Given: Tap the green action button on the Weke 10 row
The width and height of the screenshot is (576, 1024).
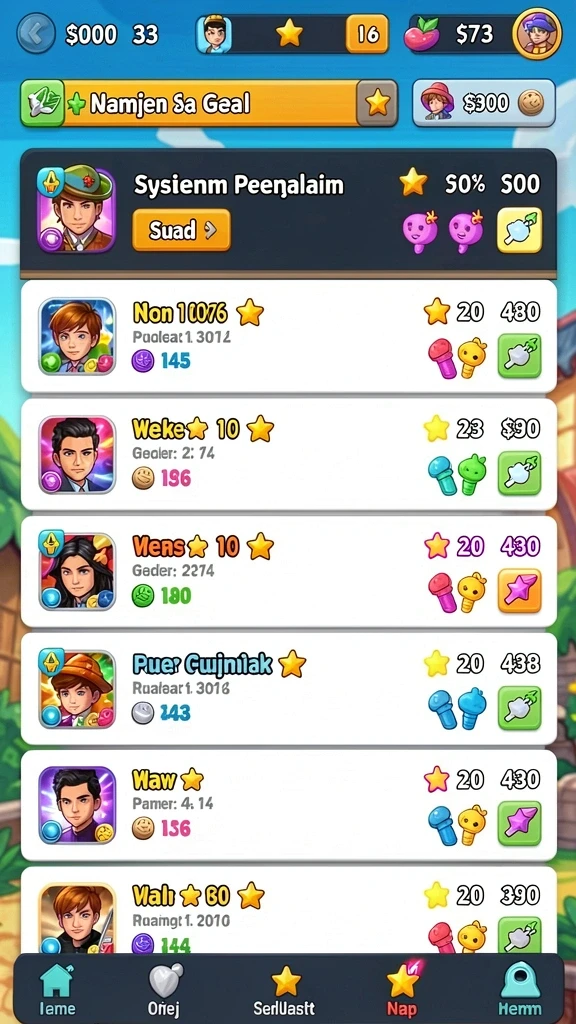Looking at the screenshot, I should 519,473.
